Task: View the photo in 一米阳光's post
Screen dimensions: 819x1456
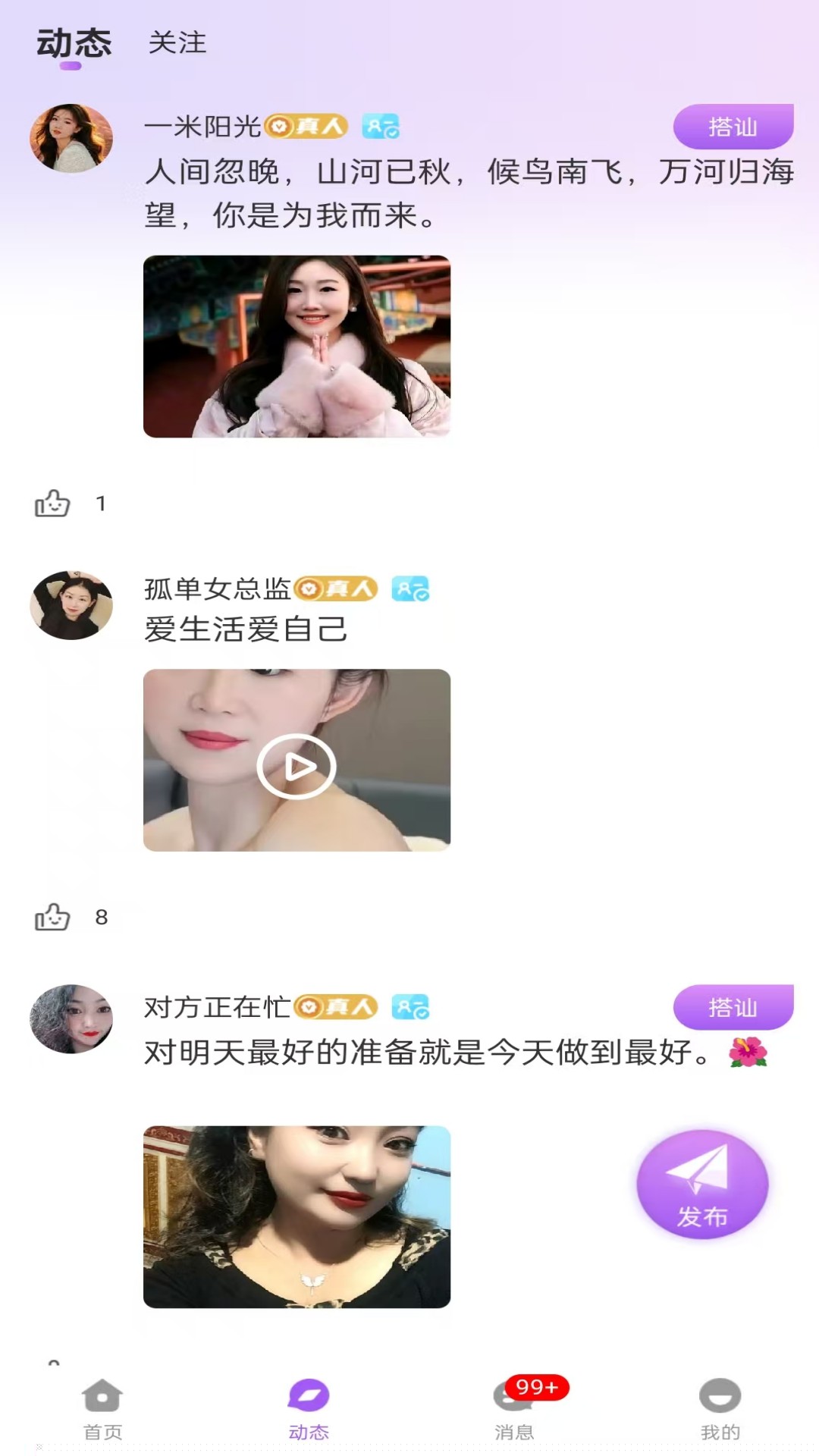Action: (x=297, y=347)
